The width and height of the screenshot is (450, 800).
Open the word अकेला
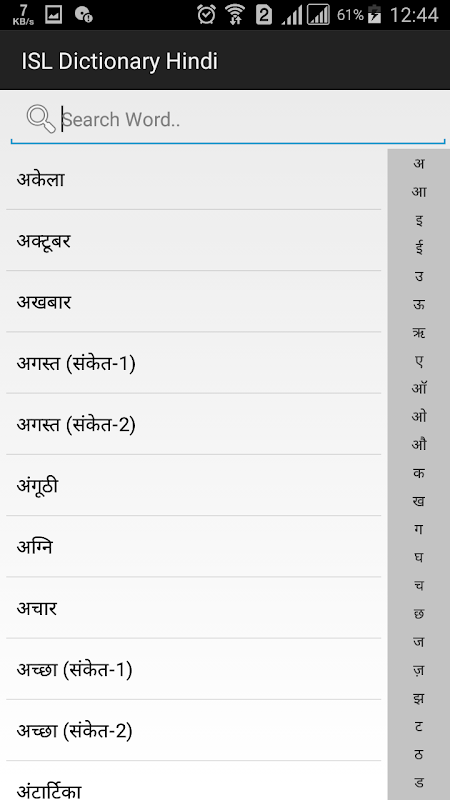[x=193, y=180]
